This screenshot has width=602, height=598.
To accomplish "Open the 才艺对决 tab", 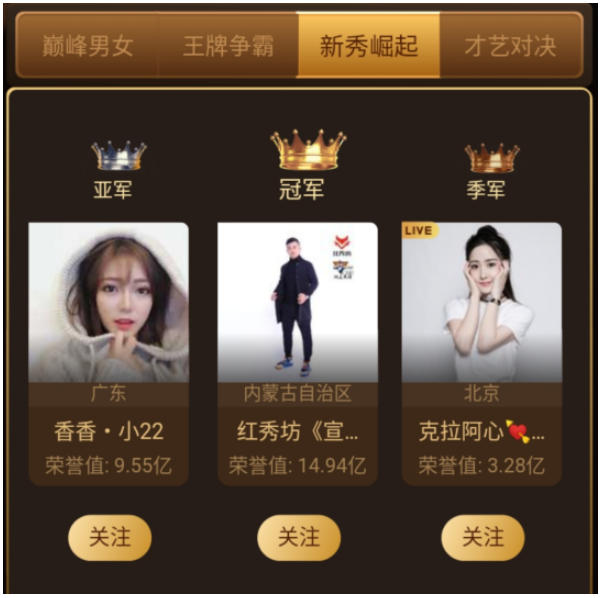I will (510, 46).
